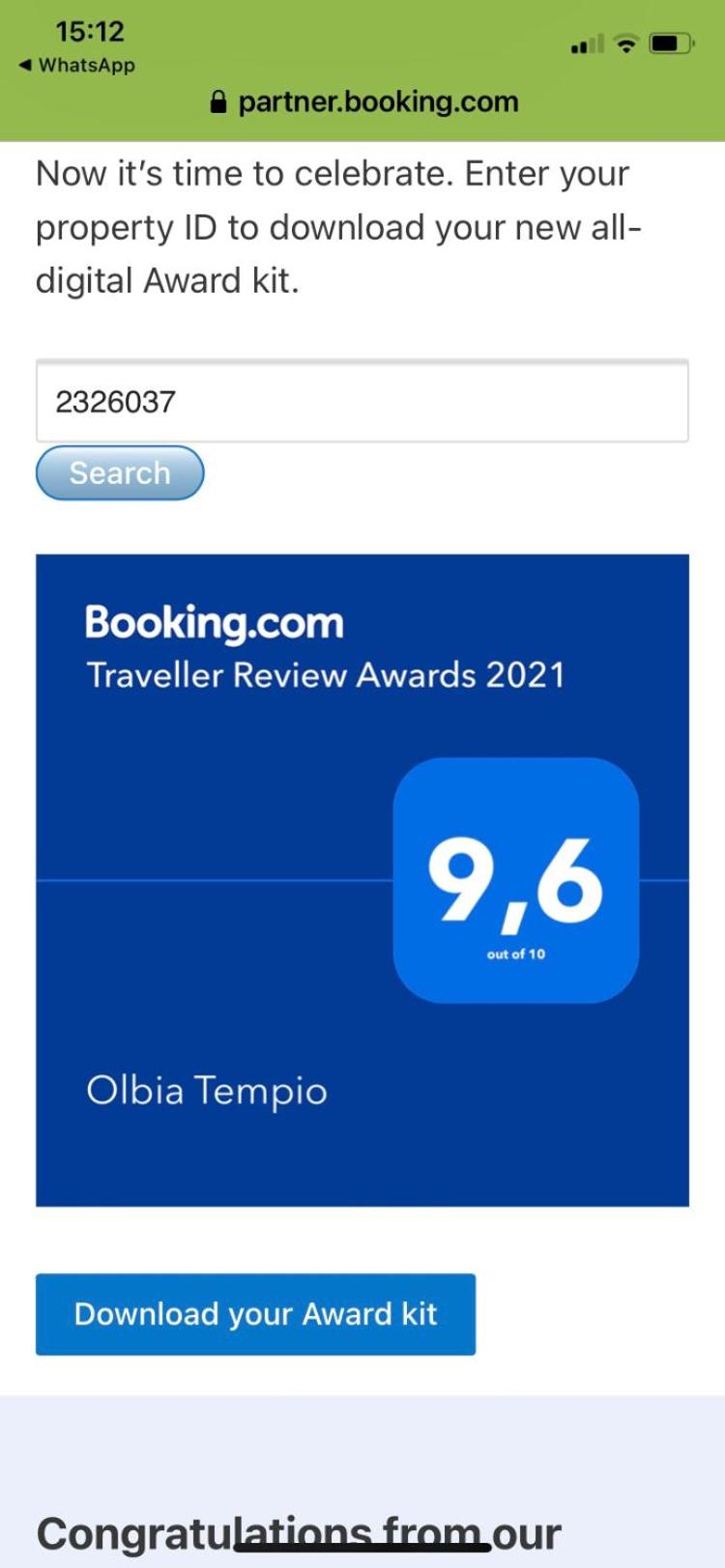Download your Award kit
Screen dimensions: 725x1568
pos(255,1314)
